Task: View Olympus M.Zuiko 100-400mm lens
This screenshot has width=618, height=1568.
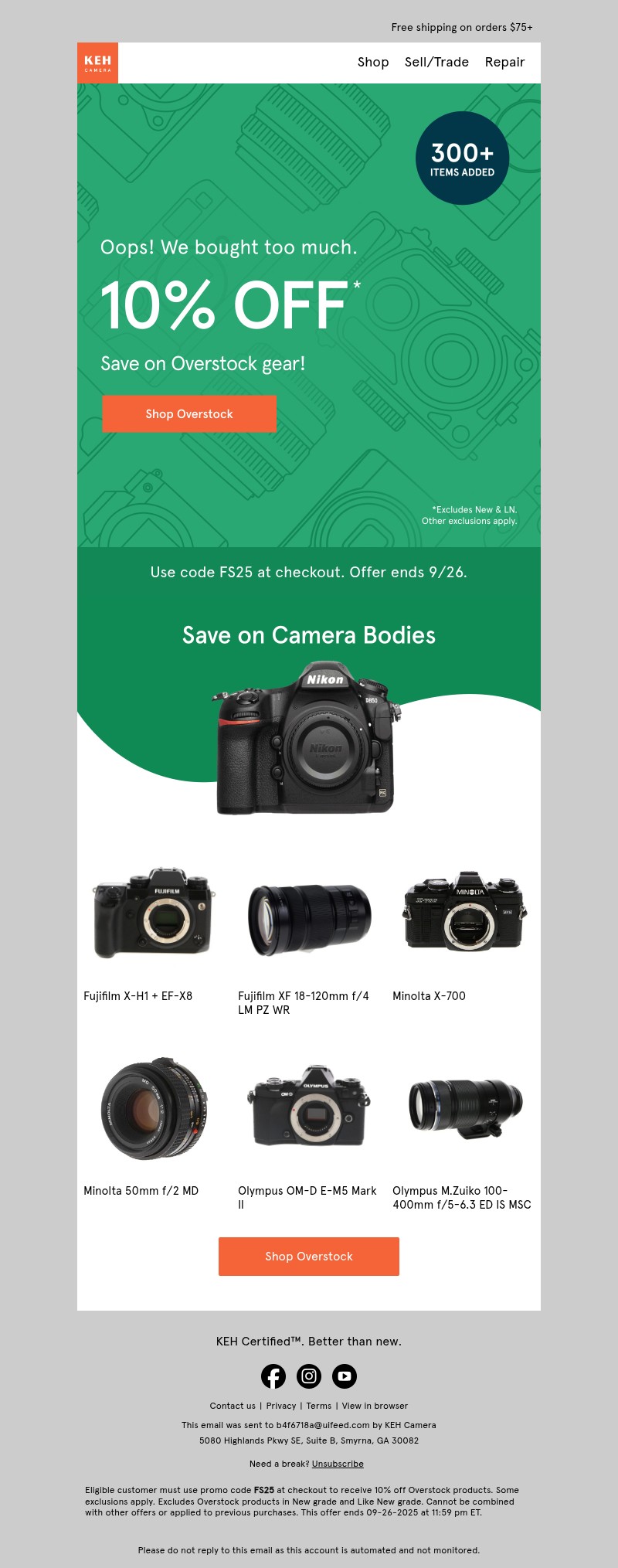Action: pyautogui.click(x=463, y=1108)
